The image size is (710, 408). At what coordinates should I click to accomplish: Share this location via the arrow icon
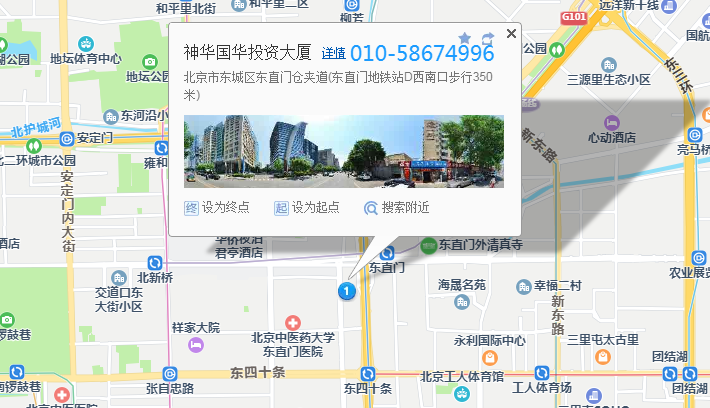(x=488, y=39)
